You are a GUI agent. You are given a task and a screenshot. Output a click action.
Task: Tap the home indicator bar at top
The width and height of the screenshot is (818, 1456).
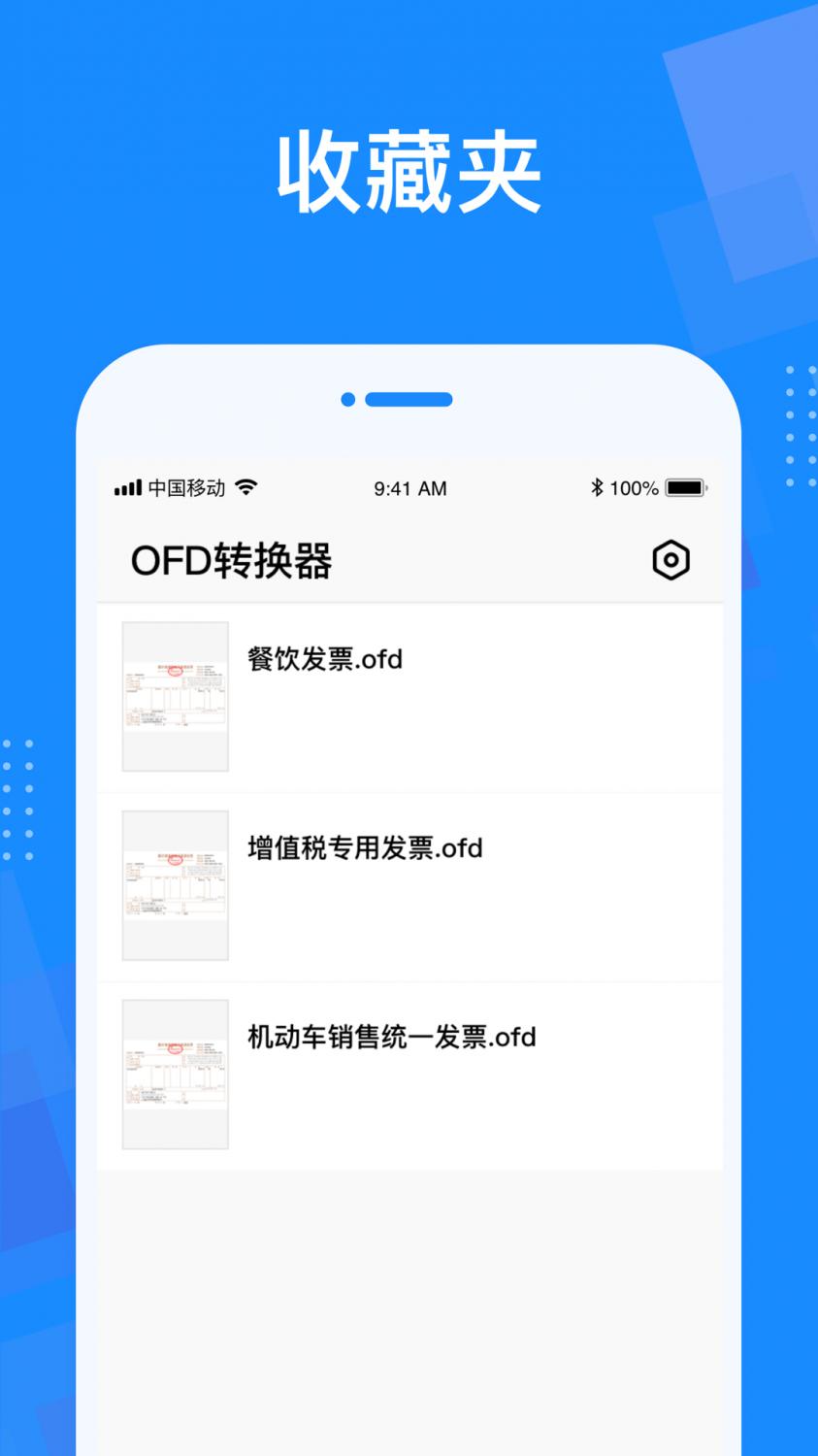pos(409,398)
